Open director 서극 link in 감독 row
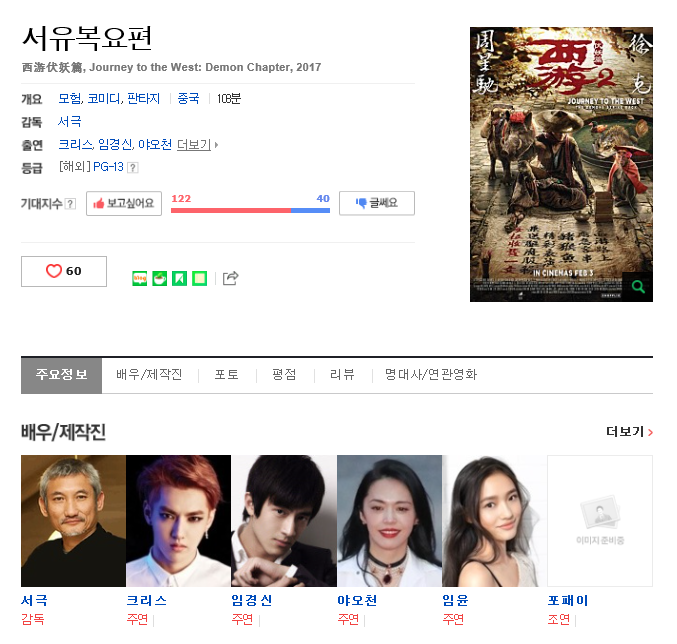Image resolution: width=677 pixels, height=644 pixels. tap(69, 121)
